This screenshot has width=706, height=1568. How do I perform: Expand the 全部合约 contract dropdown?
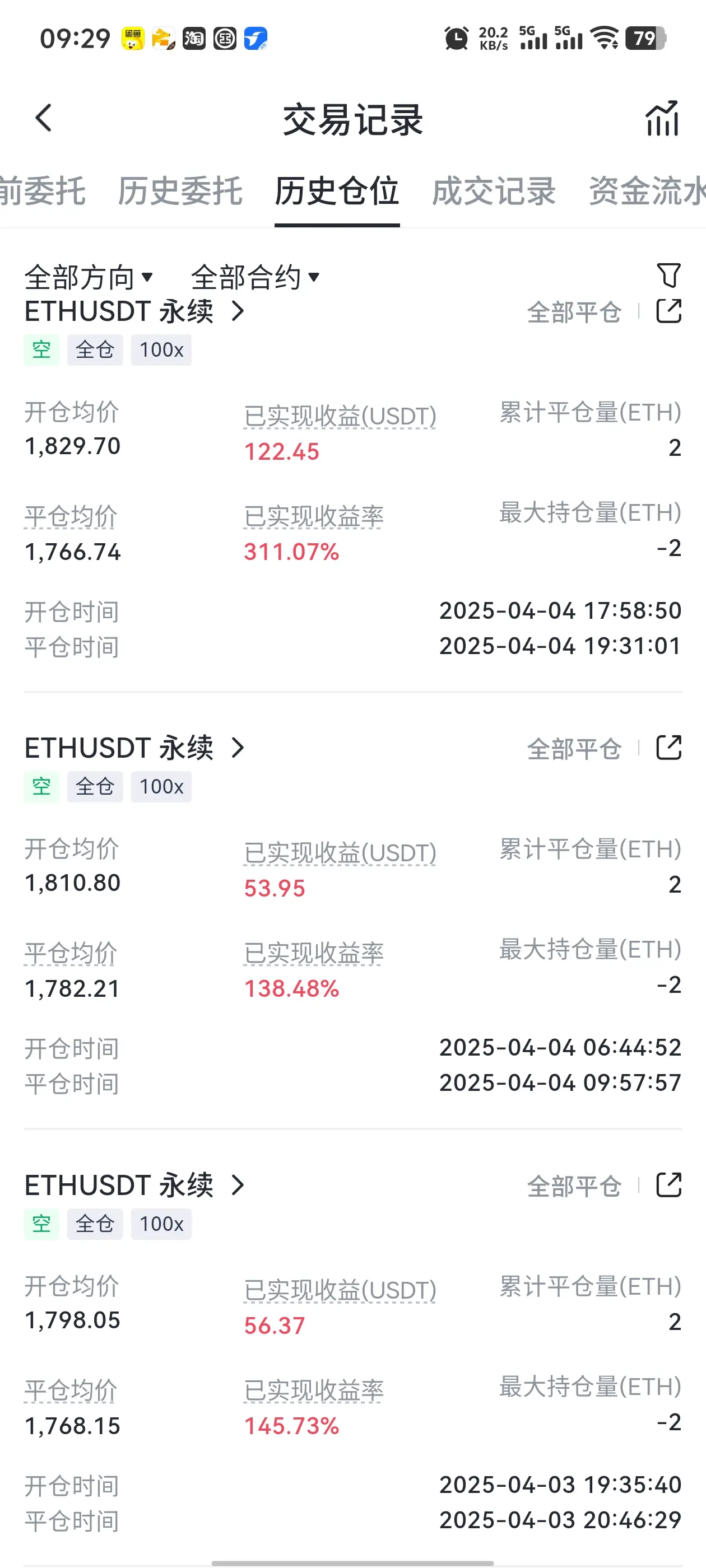[x=254, y=278]
